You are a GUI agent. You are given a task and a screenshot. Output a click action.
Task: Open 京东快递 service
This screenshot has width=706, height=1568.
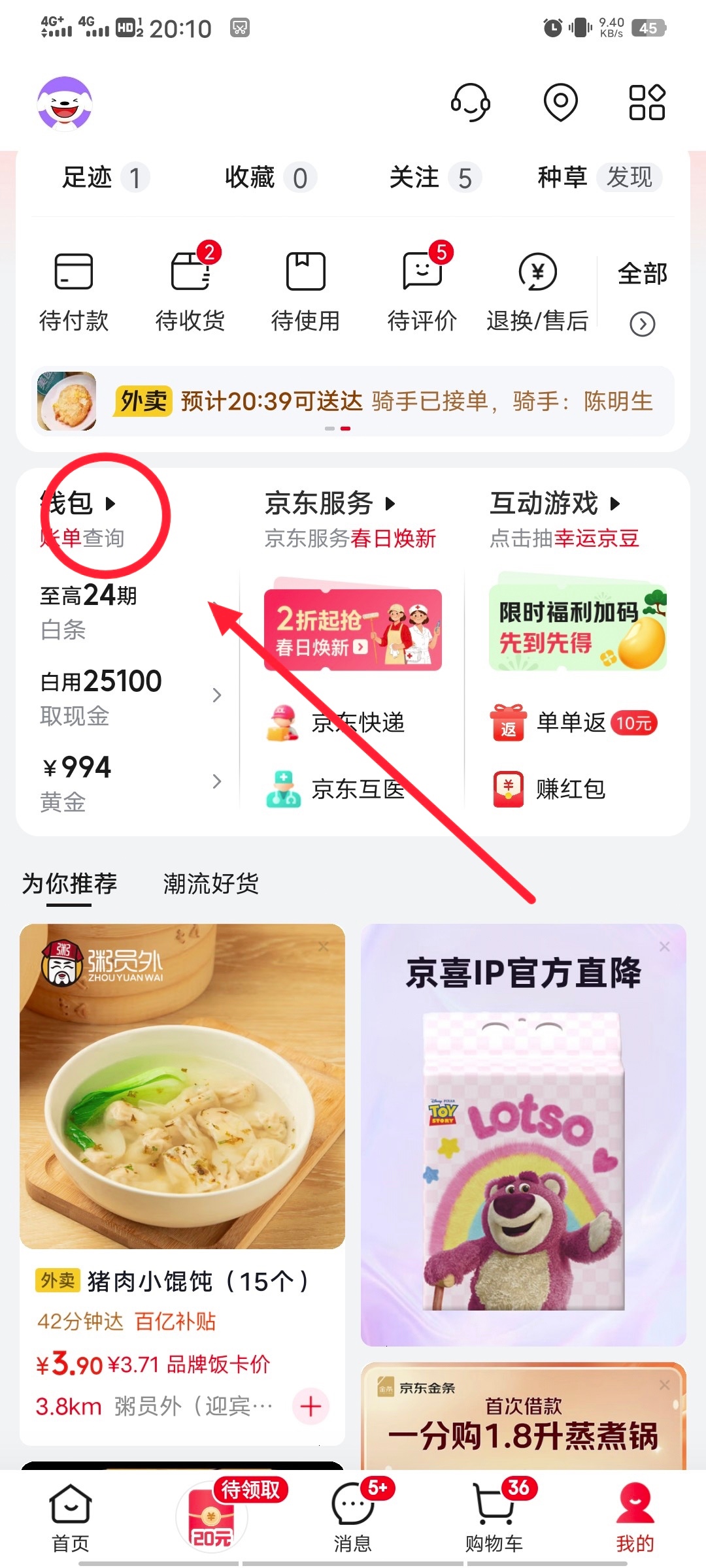337,723
